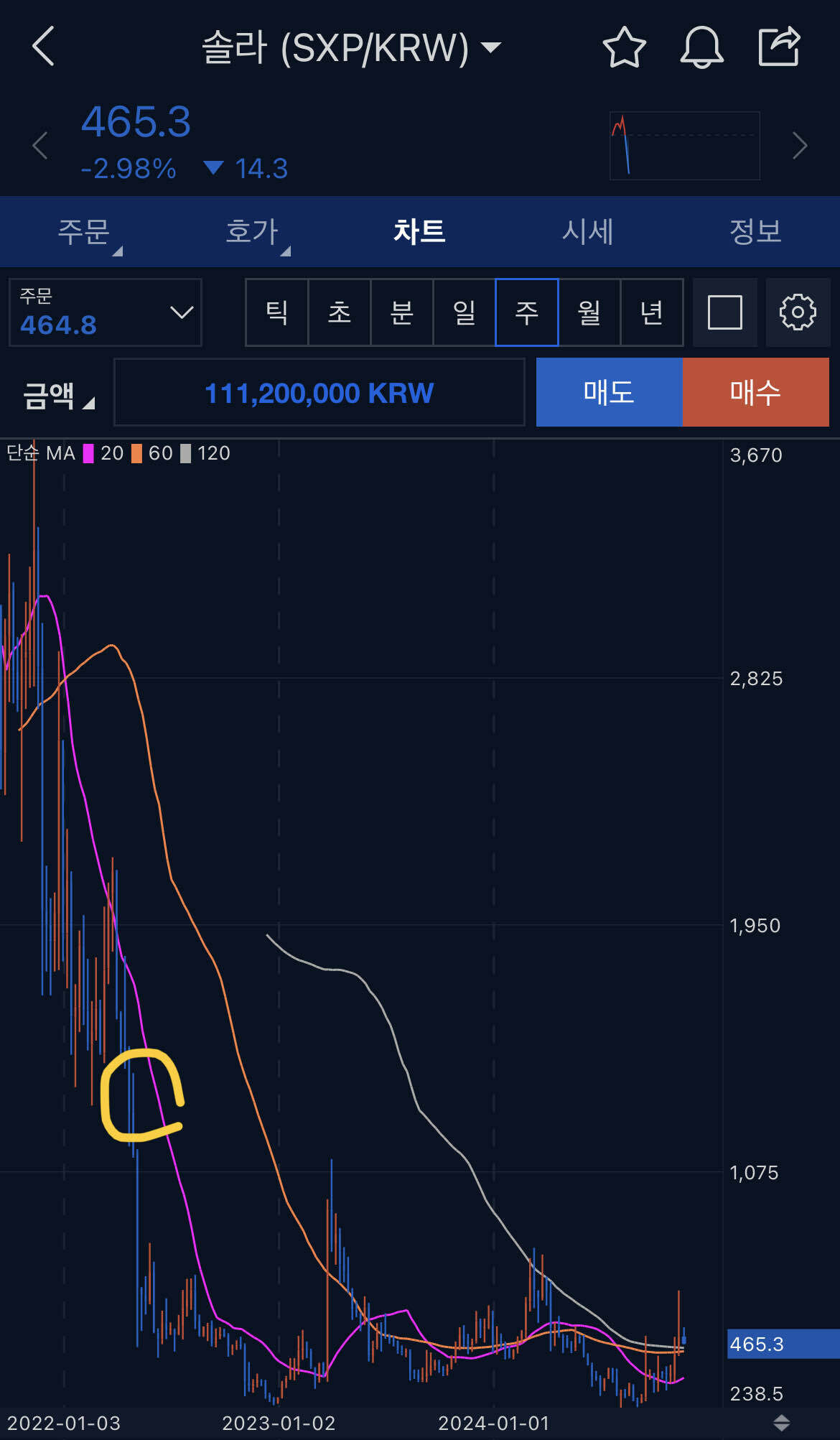
Task: Open chart settings with the gear icon
Action: pyautogui.click(x=798, y=313)
